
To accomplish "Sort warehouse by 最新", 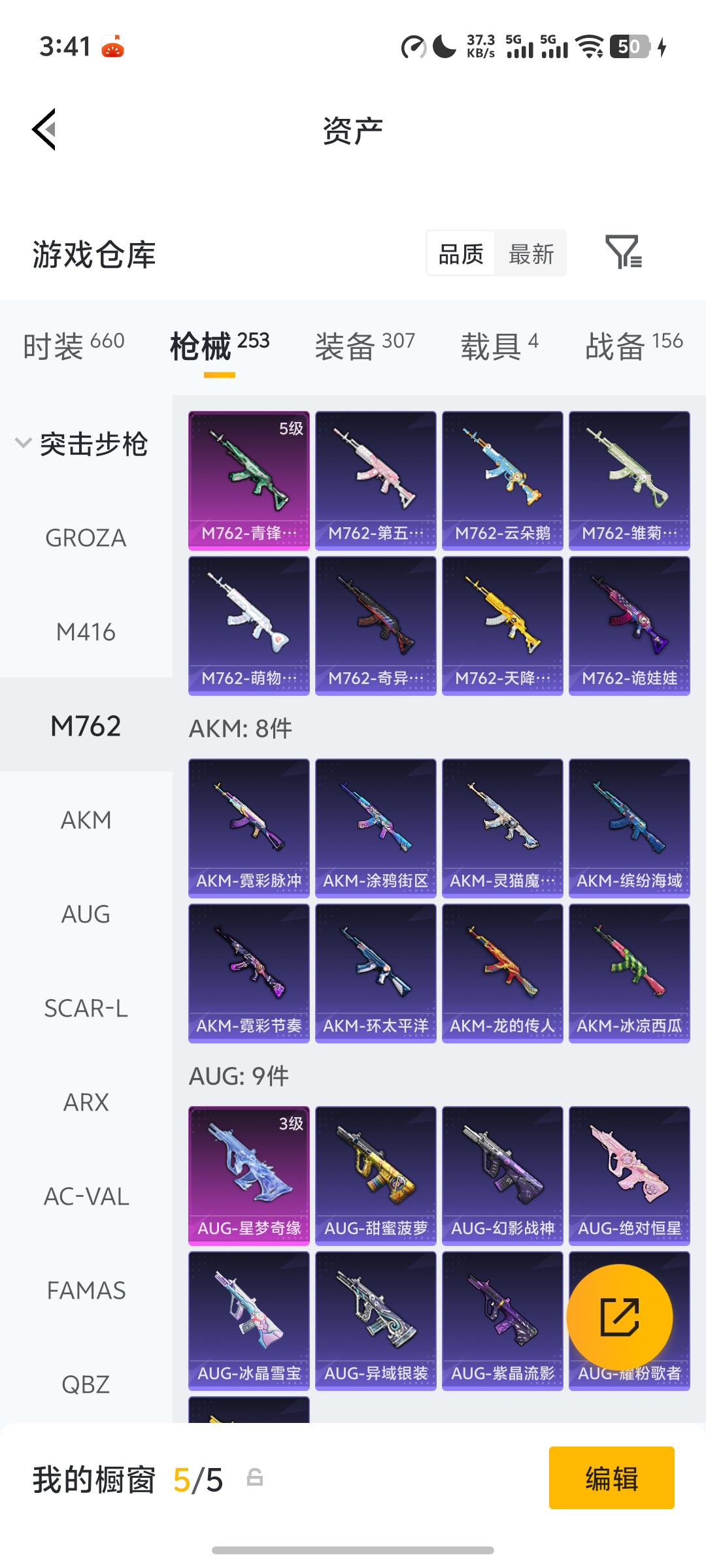I will point(531,254).
